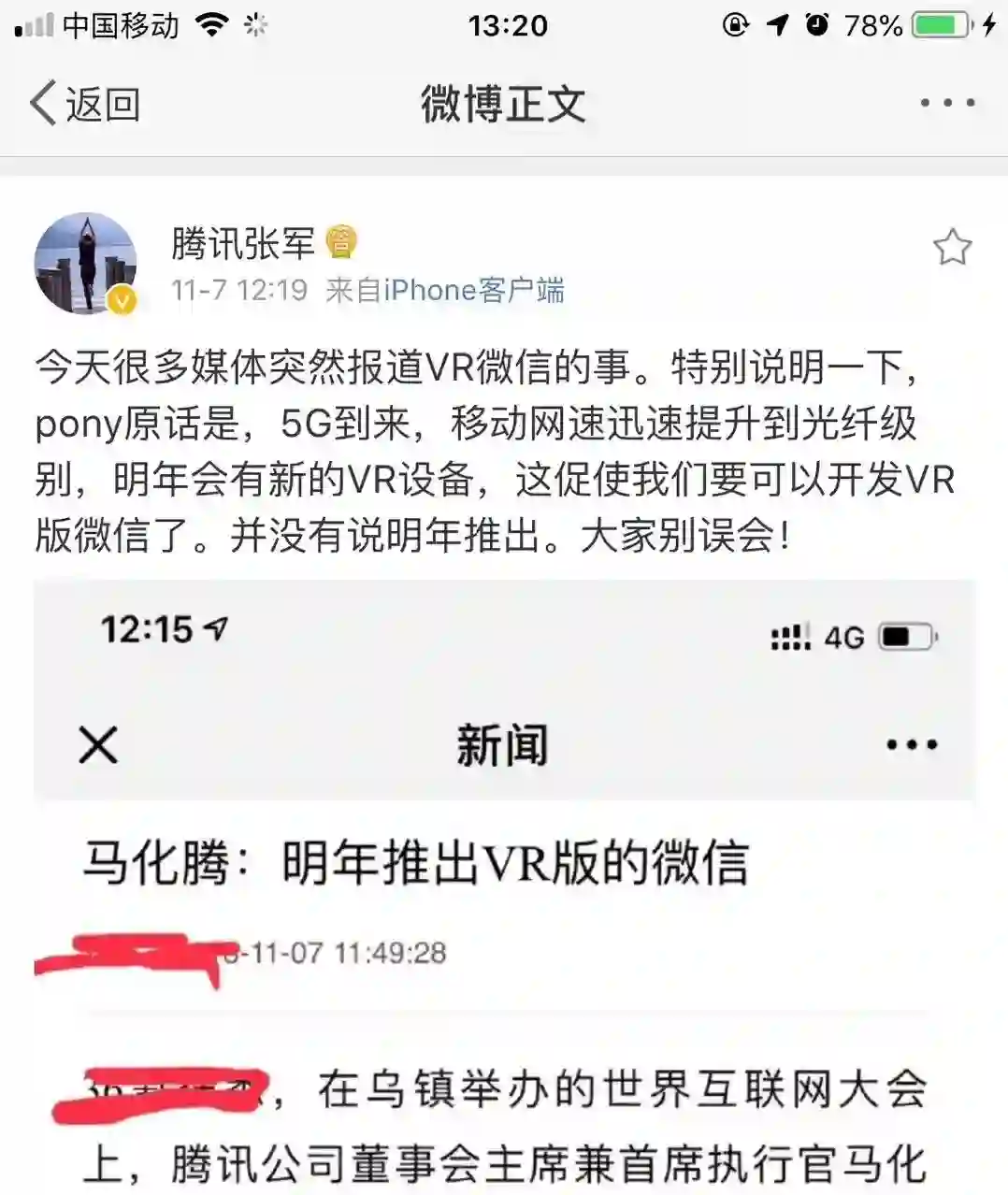The image size is (1008, 1195).
Task: Go back using the 返回 button
Action: (x=84, y=103)
